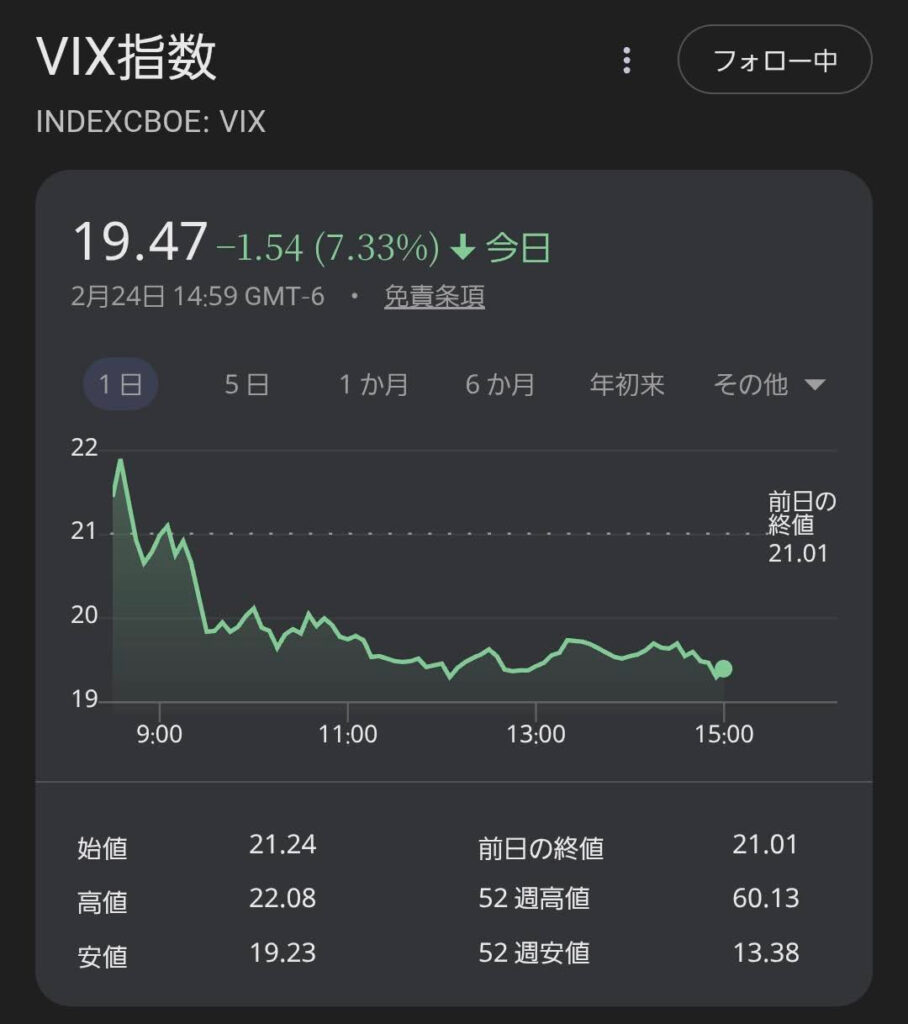The height and width of the screenshot is (1024, 908).
Task: Switch to the 5日 chart range
Action: pyautogui.click(x=246, y=385)
